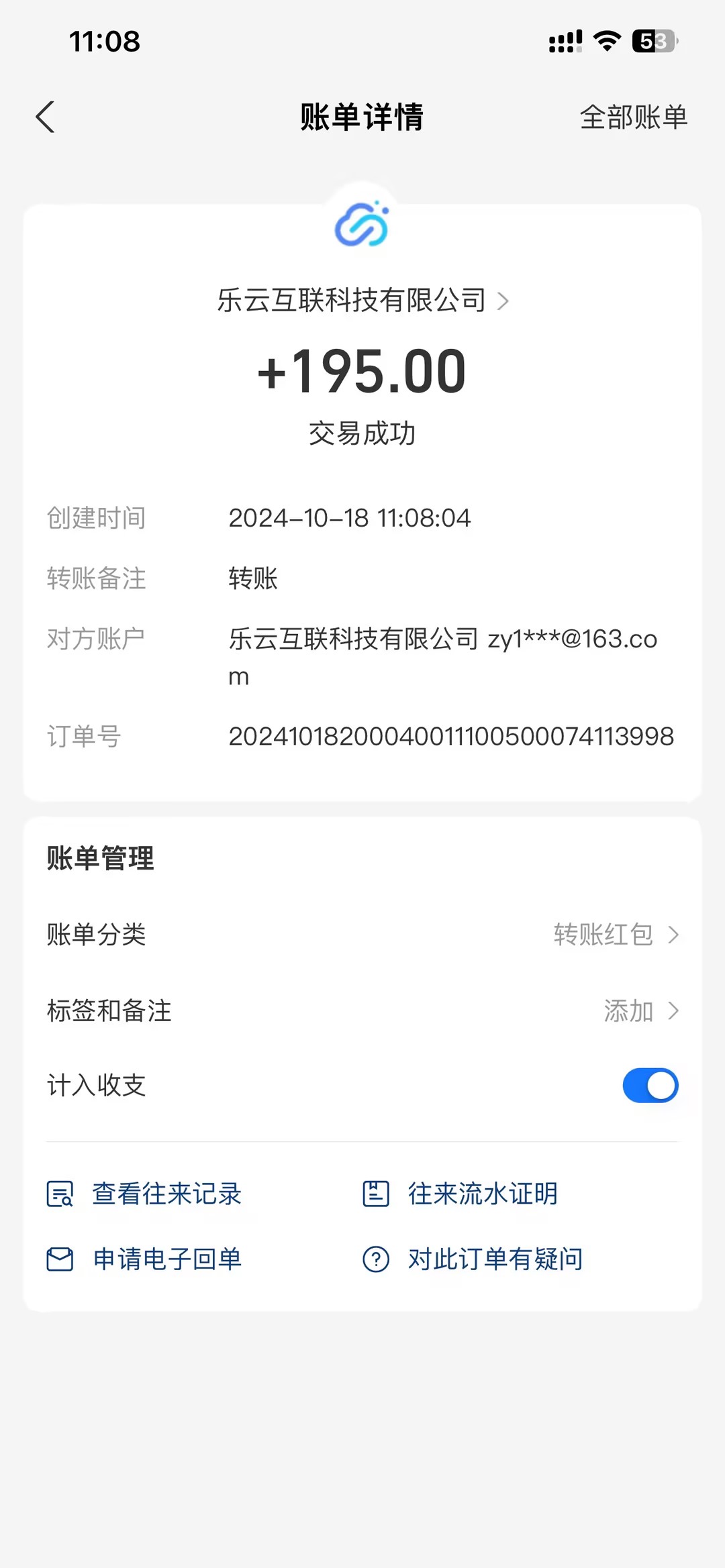Select the 账单详情 title
The width and height of the screenshot is (725, 1568).
tap(362, 117)
